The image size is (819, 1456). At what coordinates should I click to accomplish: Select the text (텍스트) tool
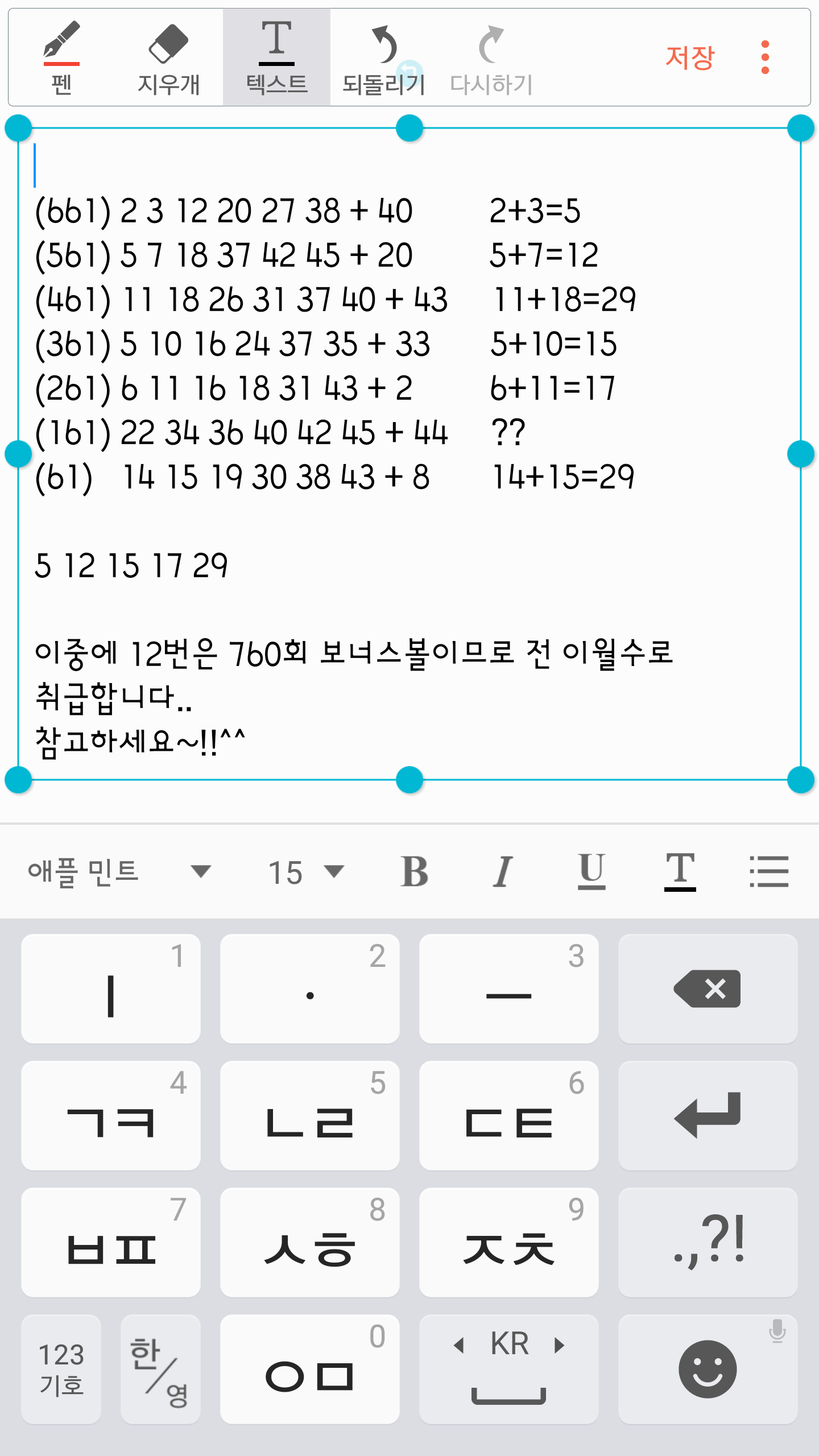(x=276, y=58)
